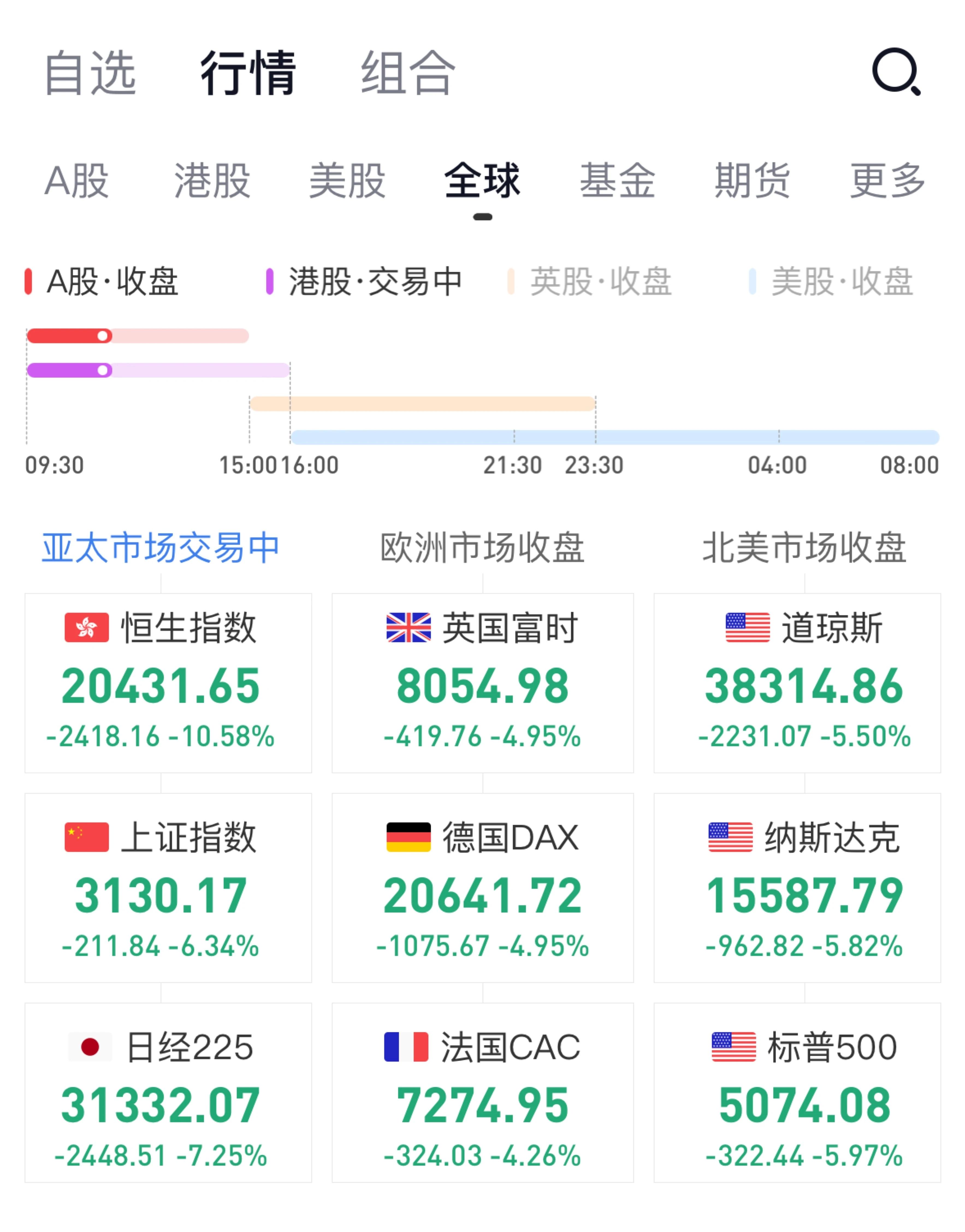Viewport: 965px width, 1232px height.
Task: Open the 道琼斯 index card
Action: (797, 682)
